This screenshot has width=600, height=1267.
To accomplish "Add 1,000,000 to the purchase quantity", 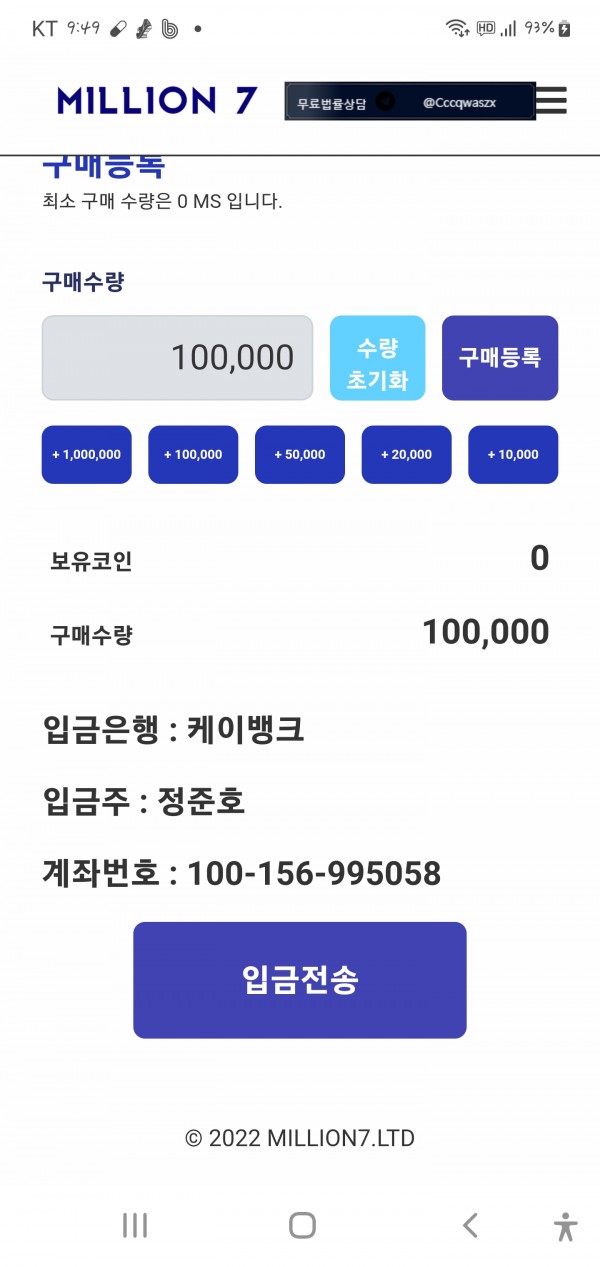I will coord(86,454).
